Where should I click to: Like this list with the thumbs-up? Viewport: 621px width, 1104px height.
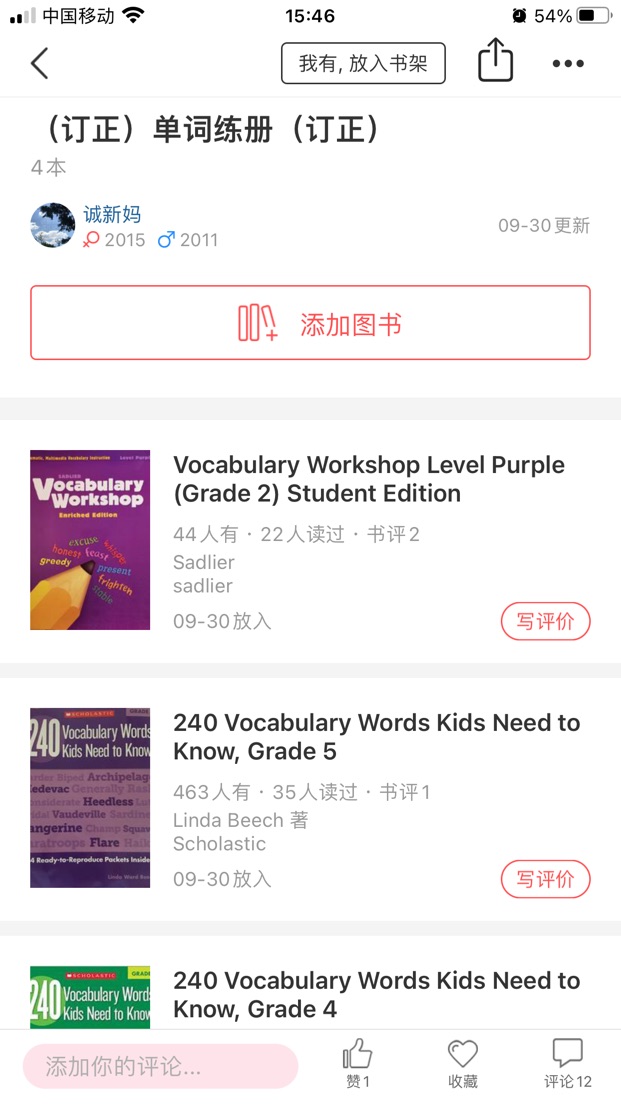pyautogui.click(x=358, y=1063)
